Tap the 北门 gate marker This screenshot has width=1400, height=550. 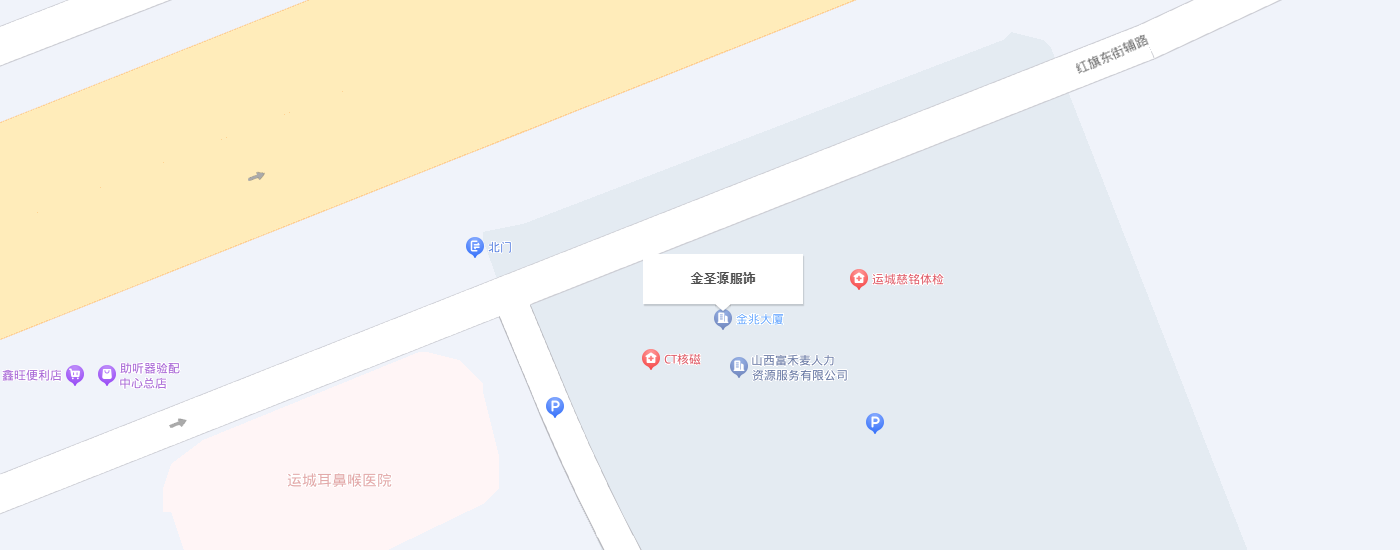[x=475, y=246]
